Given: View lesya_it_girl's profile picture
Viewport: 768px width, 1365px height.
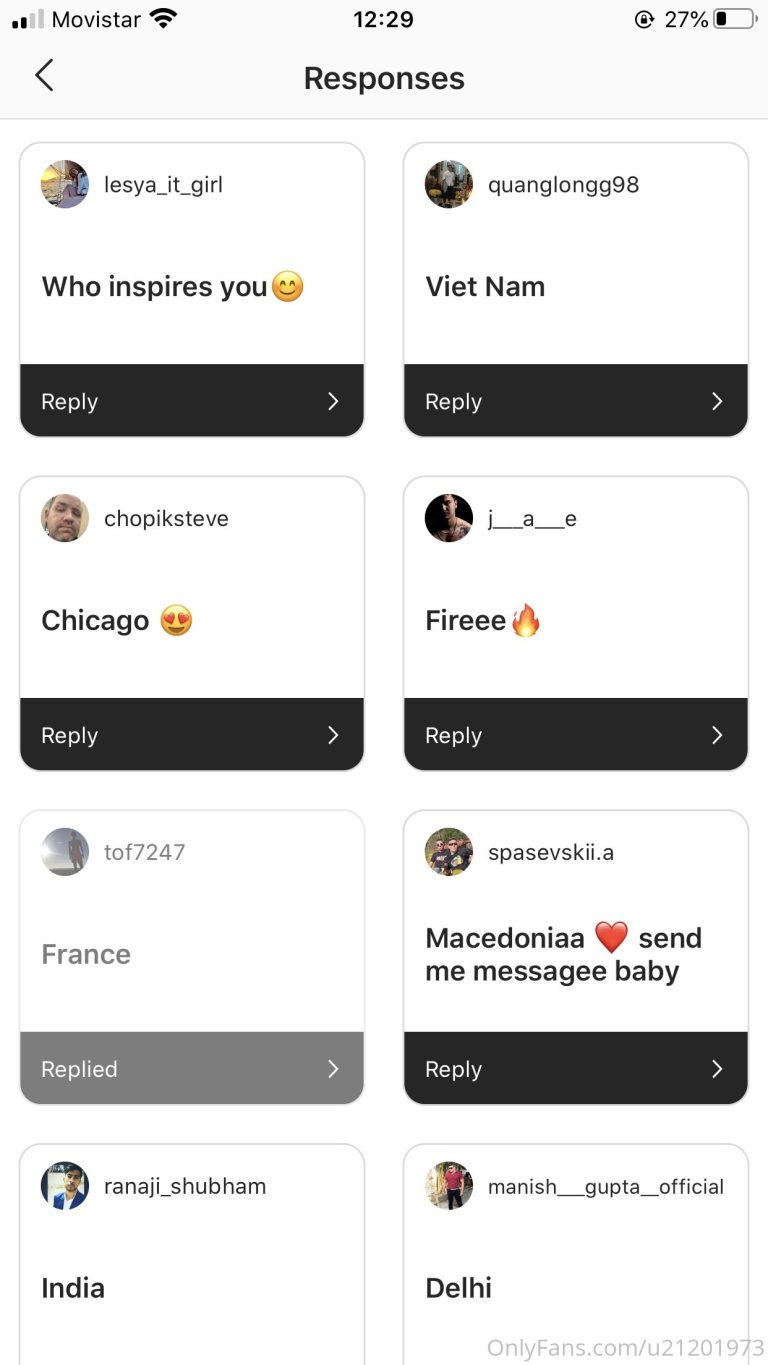Looking at the screenshot, I should coord(65,184).
